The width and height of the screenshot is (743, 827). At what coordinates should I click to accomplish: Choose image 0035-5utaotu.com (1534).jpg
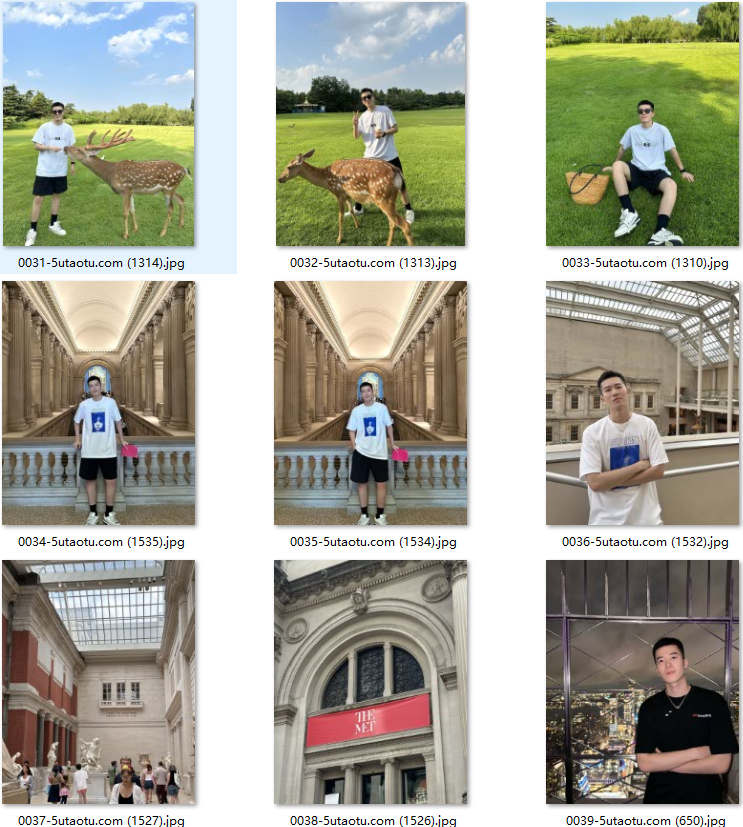370,403
